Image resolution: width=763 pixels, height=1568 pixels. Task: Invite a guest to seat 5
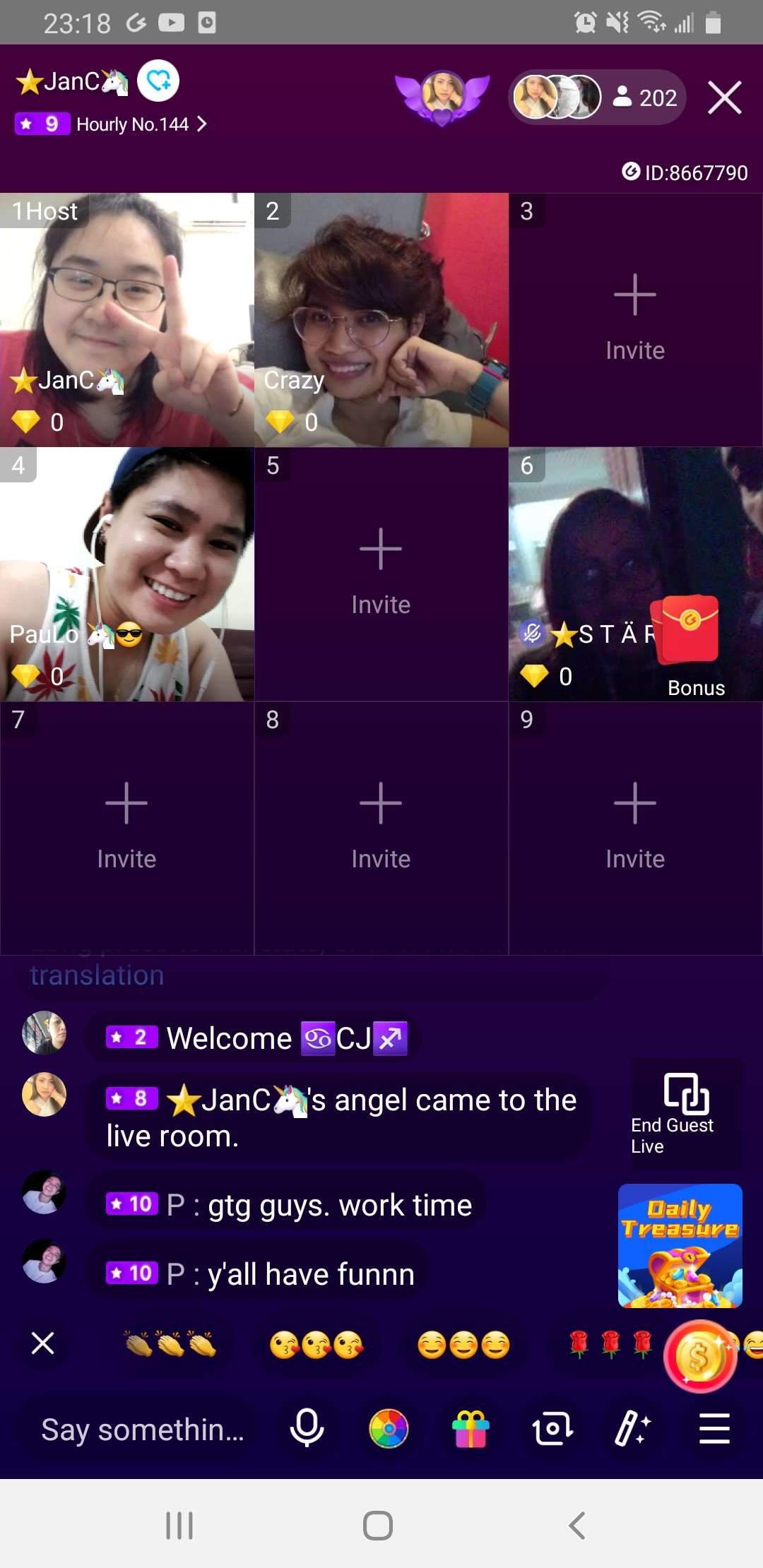click(381, 573)
